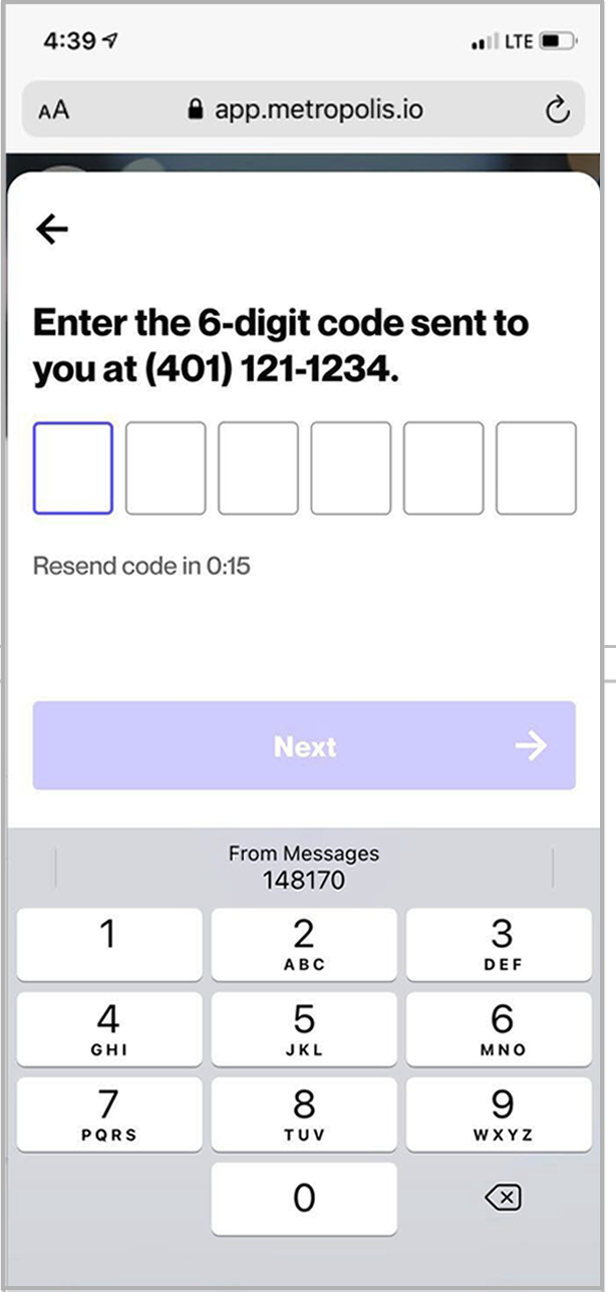Tap the Next button

[304, 745]
